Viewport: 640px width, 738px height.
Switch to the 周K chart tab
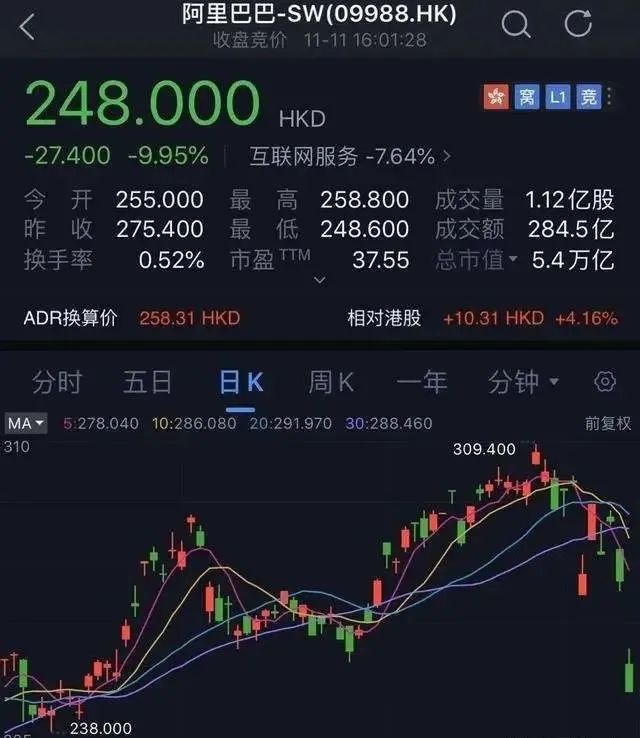pyautogui.click(x=331, y=382)
